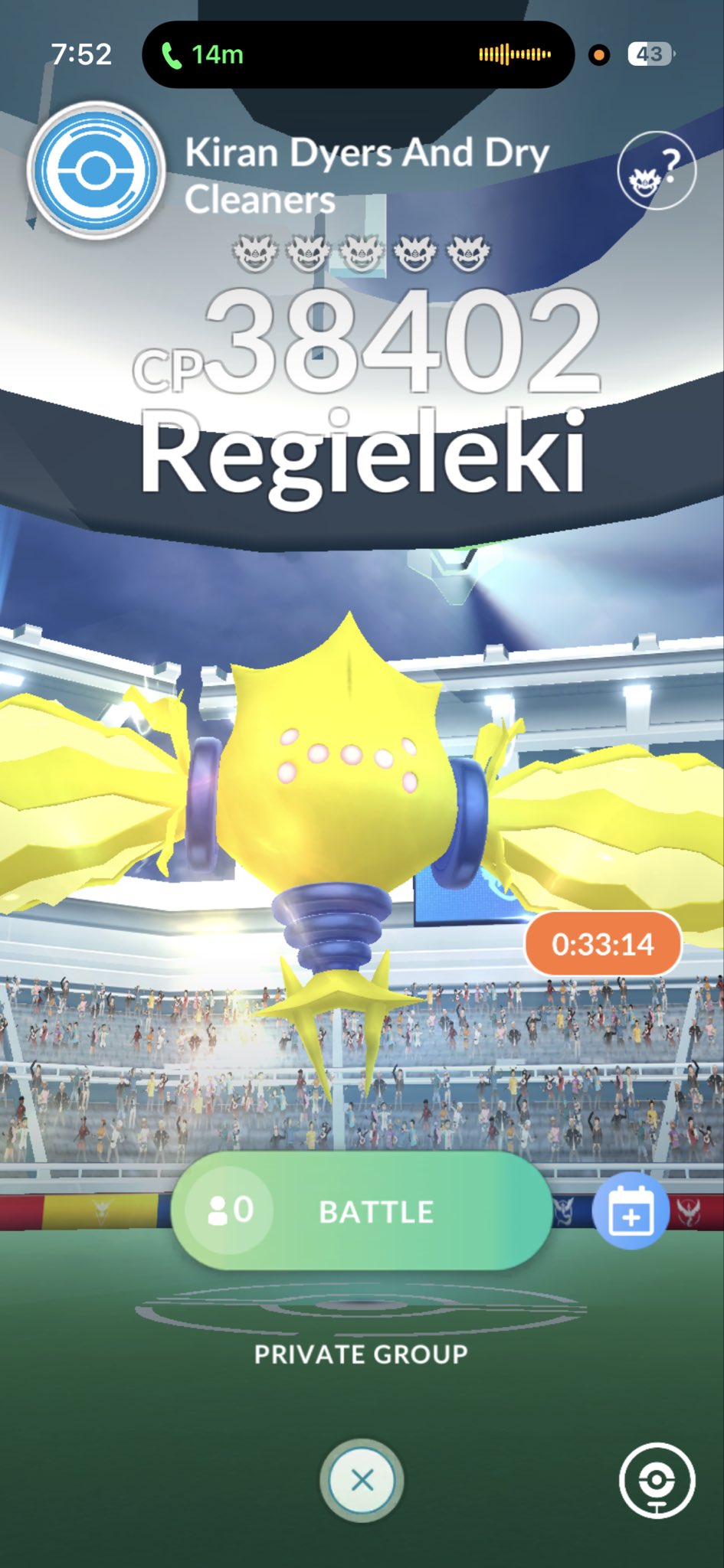724x1568 pixels.
Task: Join a Private Group for the raid
Action: pos(361,1354)
